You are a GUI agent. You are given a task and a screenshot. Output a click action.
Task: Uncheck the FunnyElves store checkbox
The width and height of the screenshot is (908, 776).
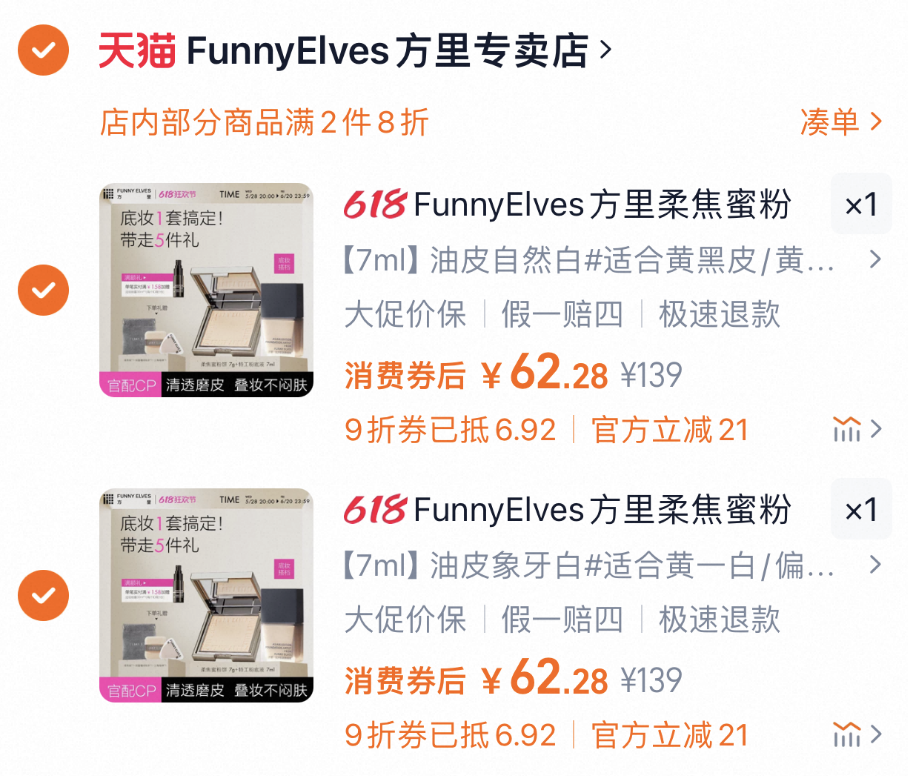pos(44,50)
